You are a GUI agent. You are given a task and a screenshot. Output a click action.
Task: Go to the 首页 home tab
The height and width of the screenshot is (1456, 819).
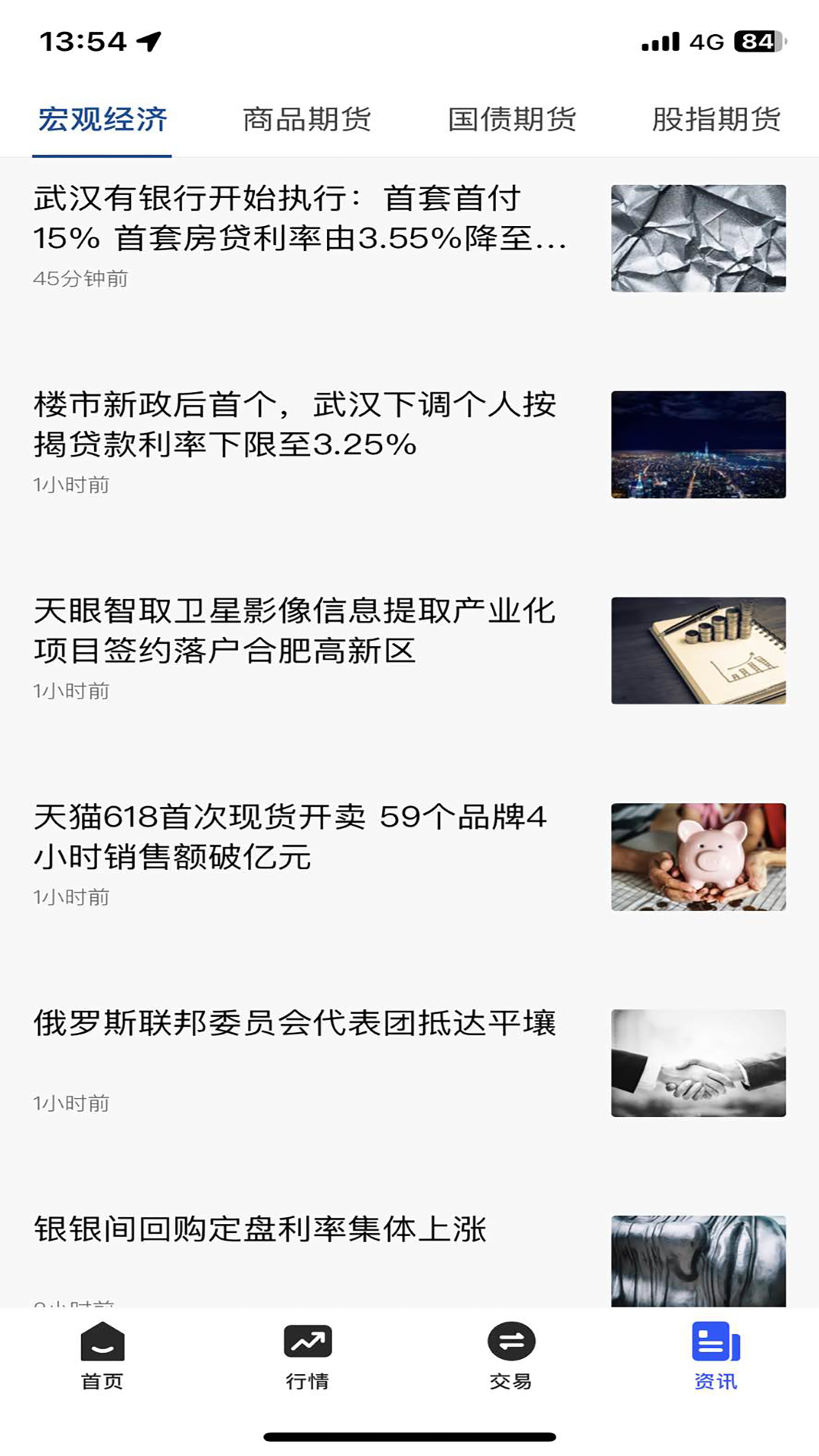coord(102,1356)
